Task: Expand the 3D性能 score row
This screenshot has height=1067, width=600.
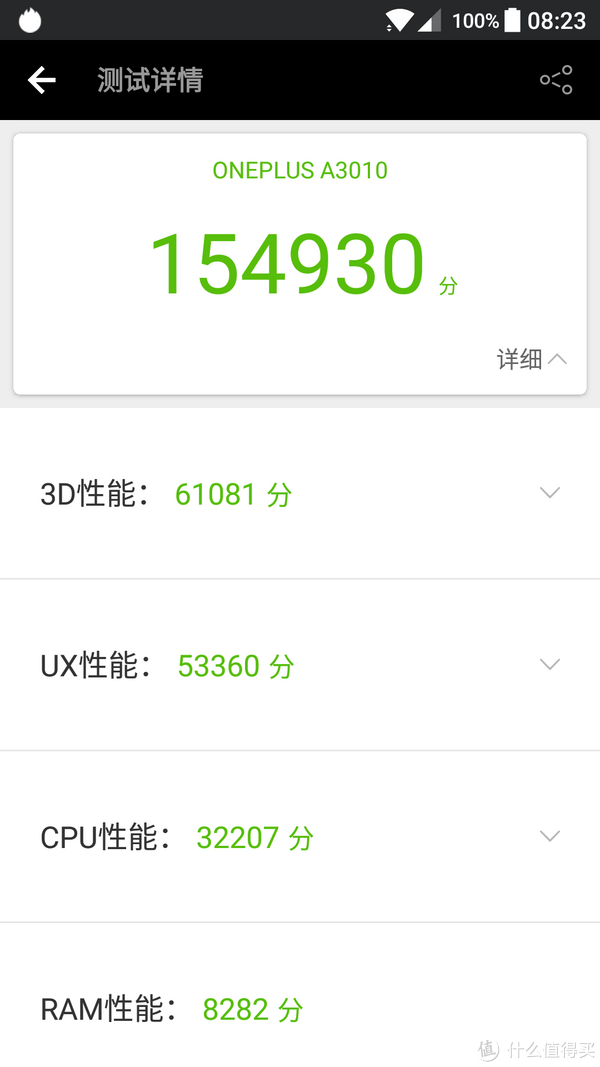Action: (x=549, y=493)
